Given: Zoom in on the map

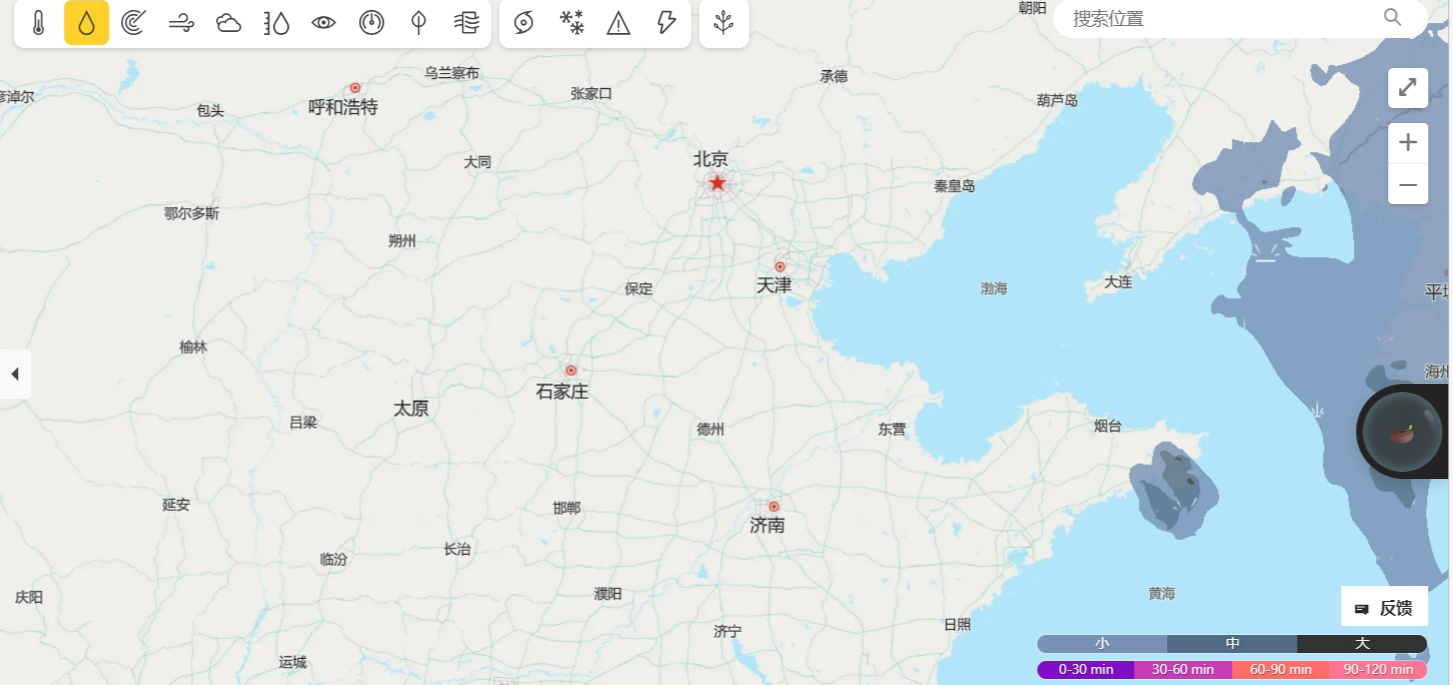Looking at the screenshot, I should tap(1407, 142).
